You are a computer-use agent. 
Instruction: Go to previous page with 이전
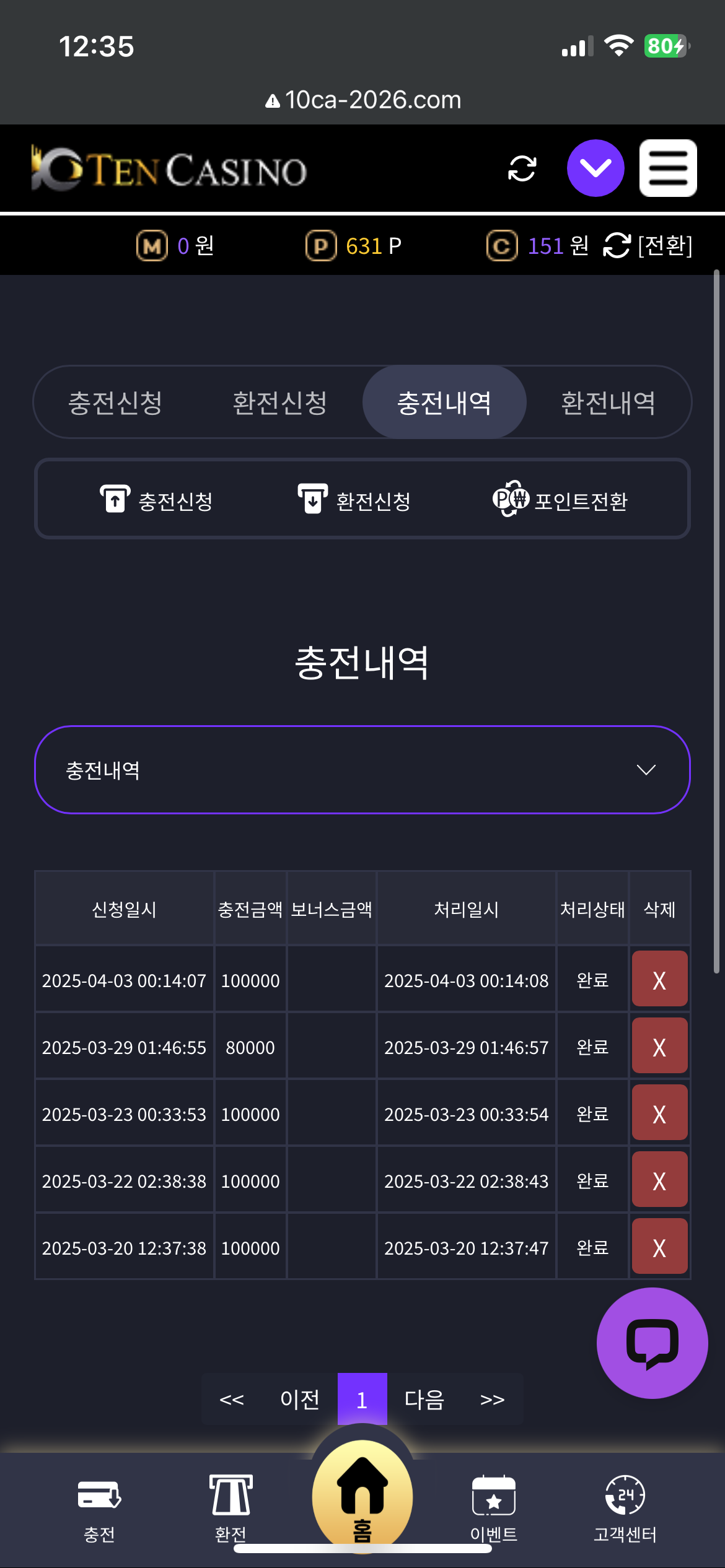point(300,1399)
